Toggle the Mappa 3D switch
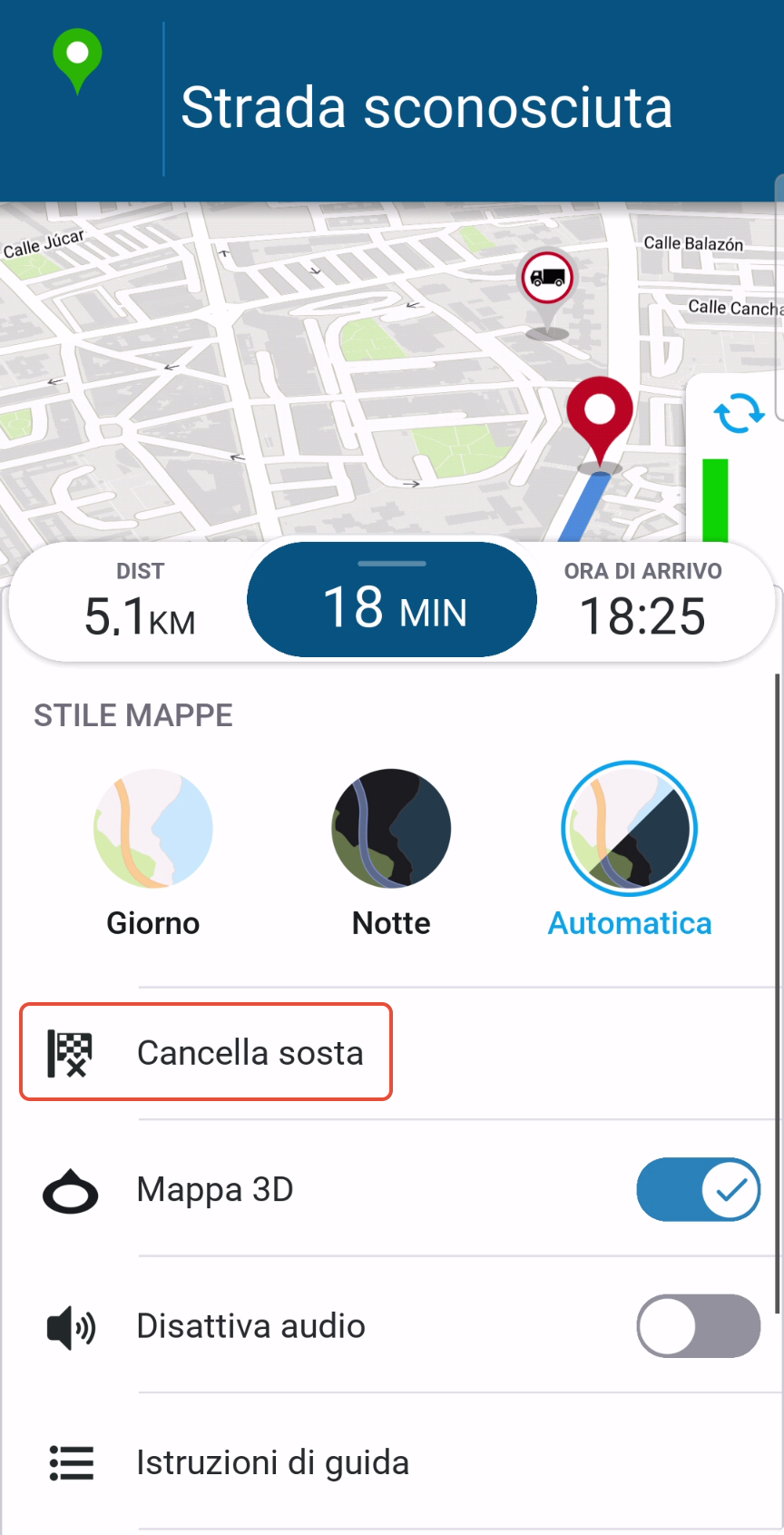Screen dimensions: 784x1535 [698, 1189]
